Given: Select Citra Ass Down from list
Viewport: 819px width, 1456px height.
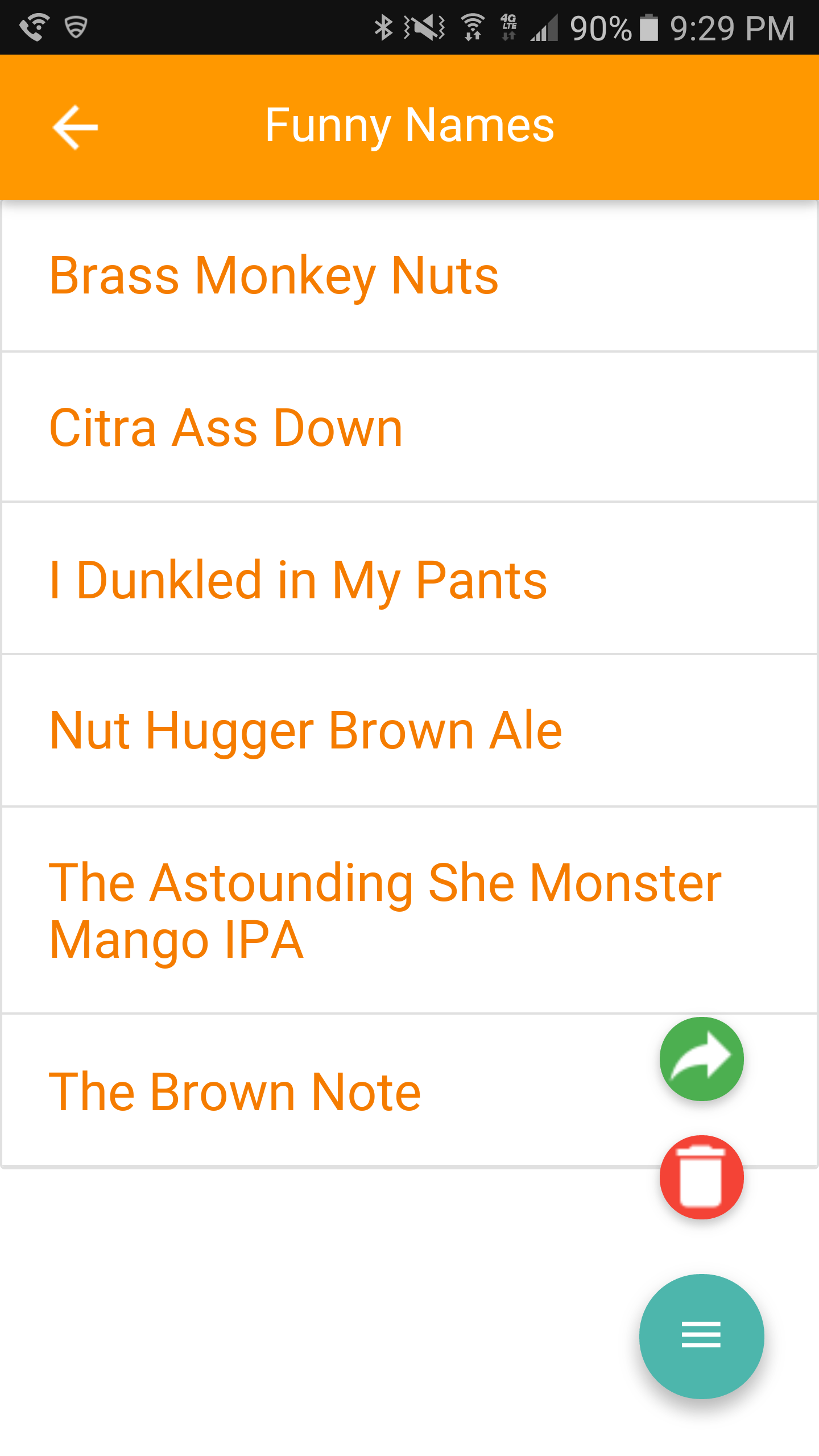Looking at the screenshot, I should pos(226,428).
